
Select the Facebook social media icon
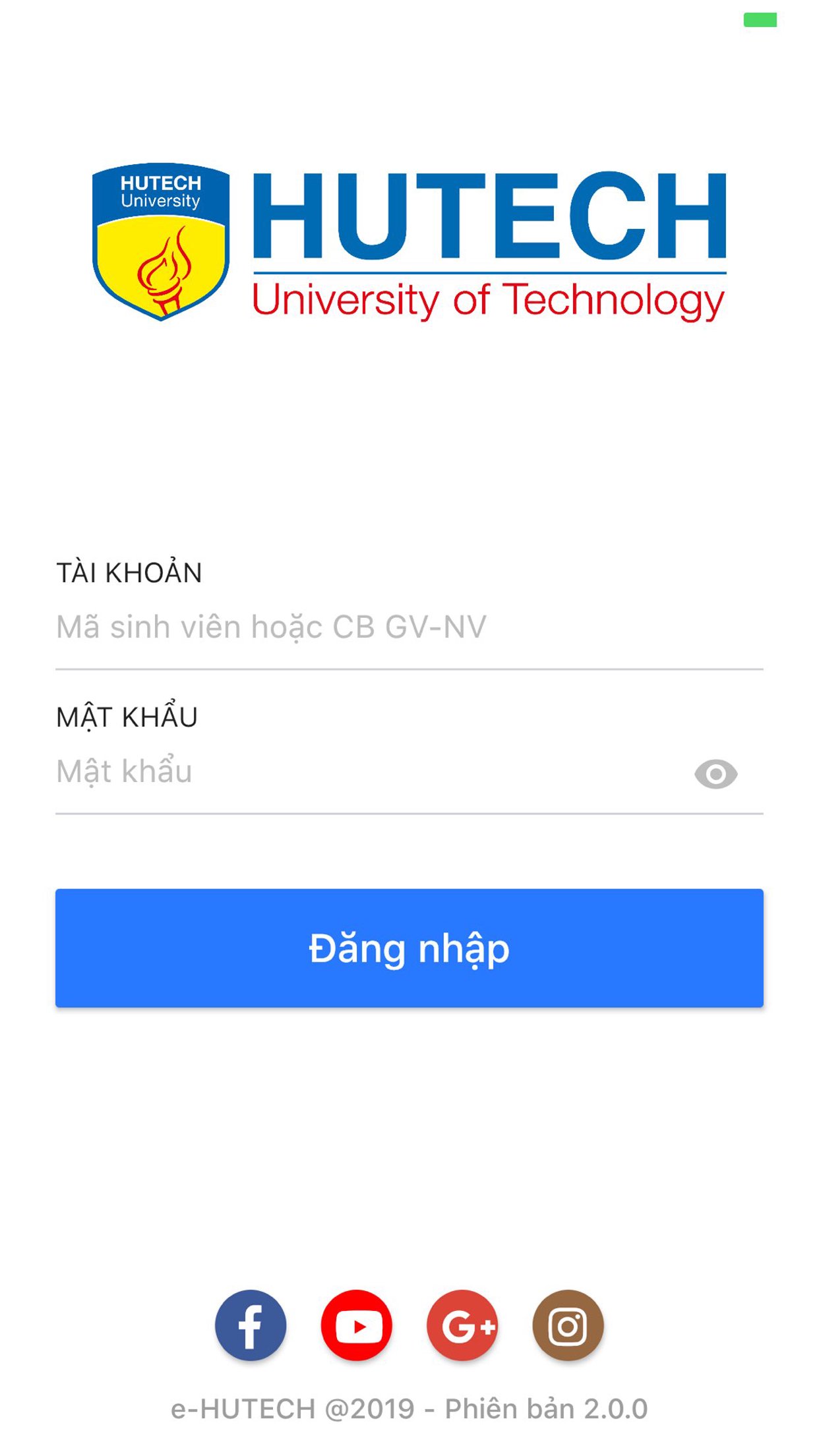(251, 1325)
